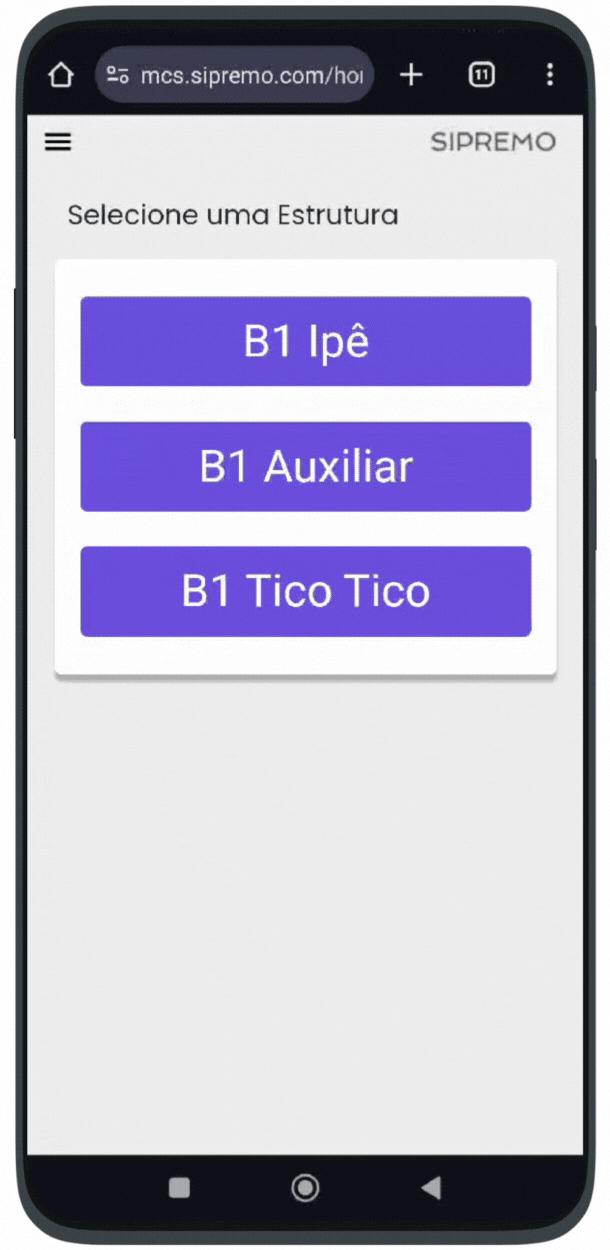Viewport: 610px width, 1250px height.
Task: Open the hamburger drawer menu
Action: click(58, 142)
